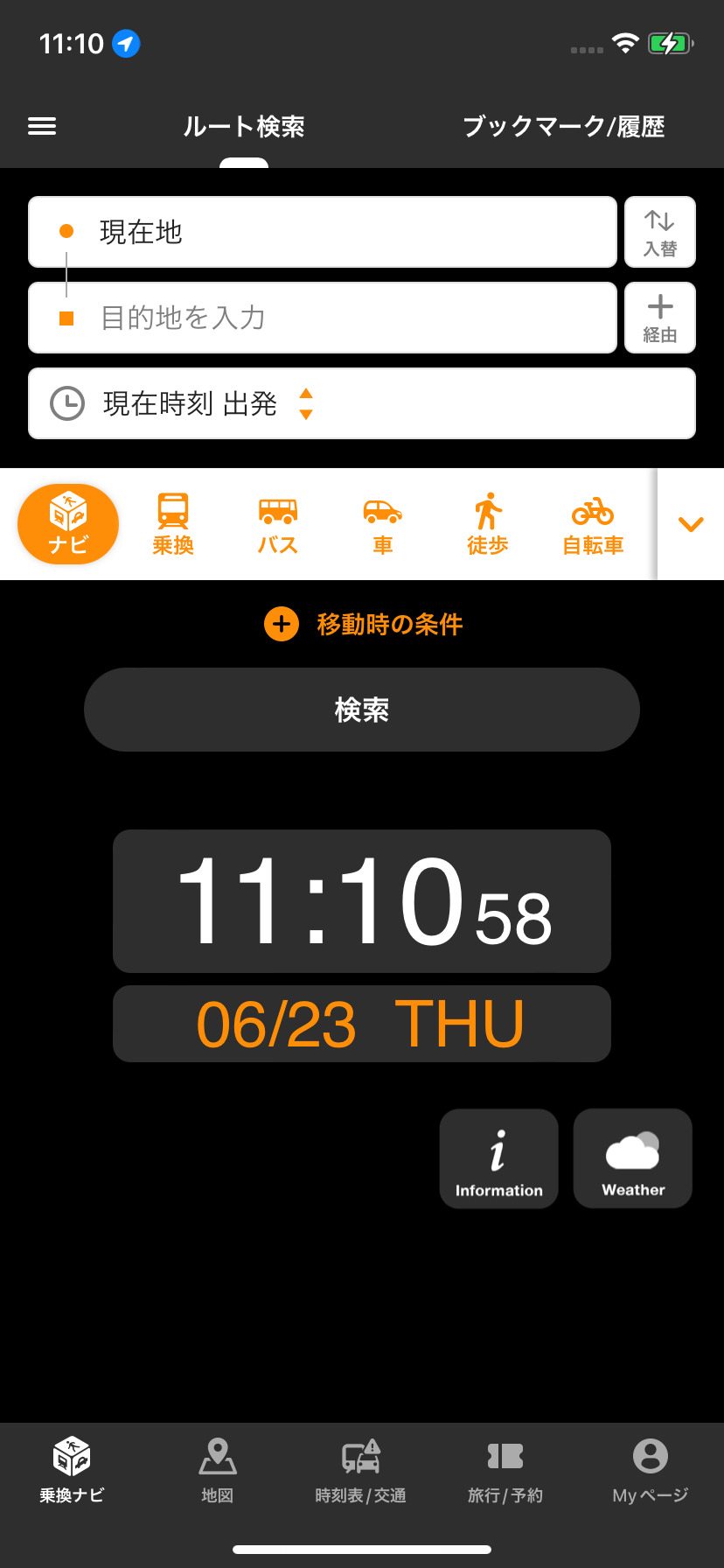Select the 乗換 train mode

point(173,524)
